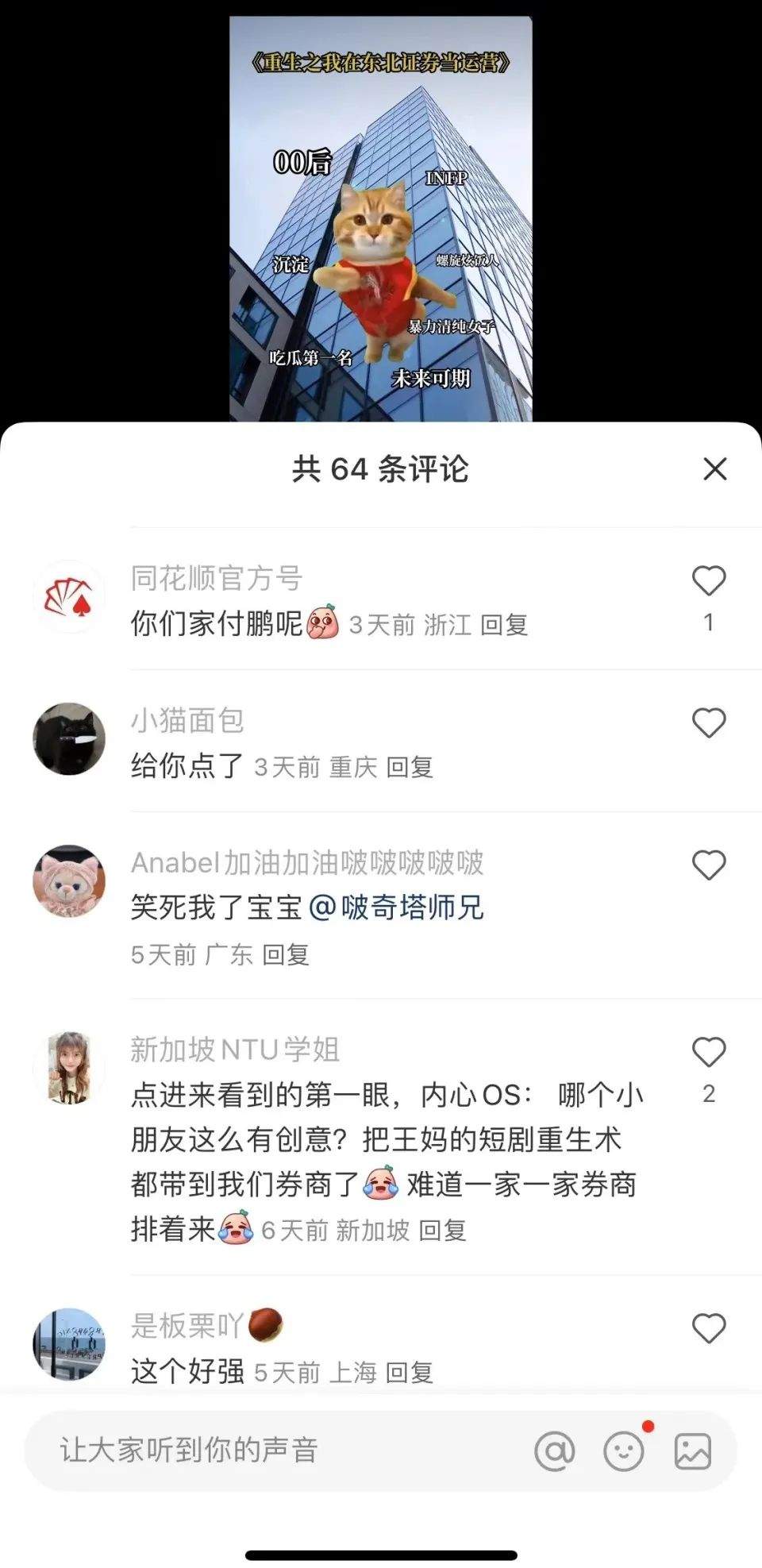Like 新加坡NTU学姐's comment
This screenshot has height=1568, width=762.
tap(709, 1053)
